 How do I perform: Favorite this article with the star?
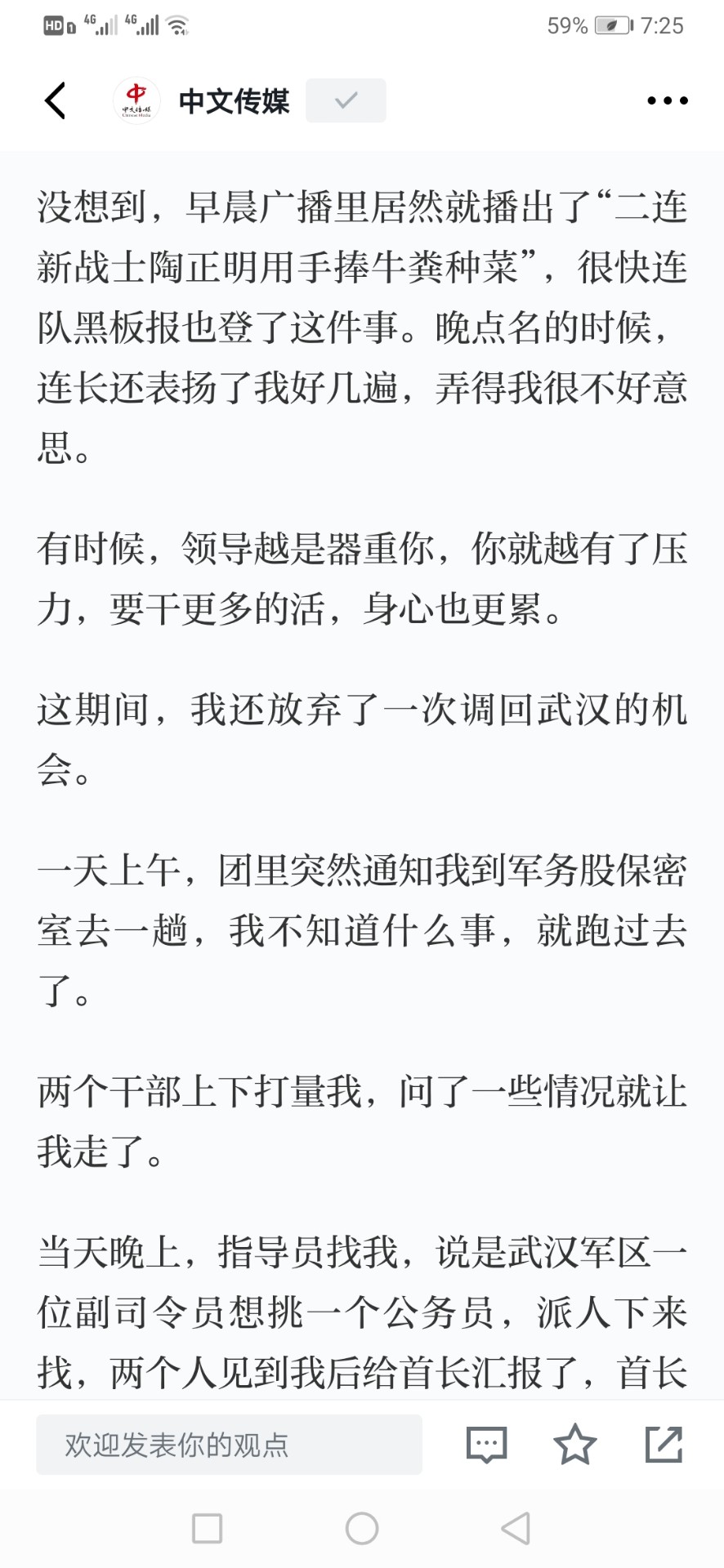click(575, 1444)
